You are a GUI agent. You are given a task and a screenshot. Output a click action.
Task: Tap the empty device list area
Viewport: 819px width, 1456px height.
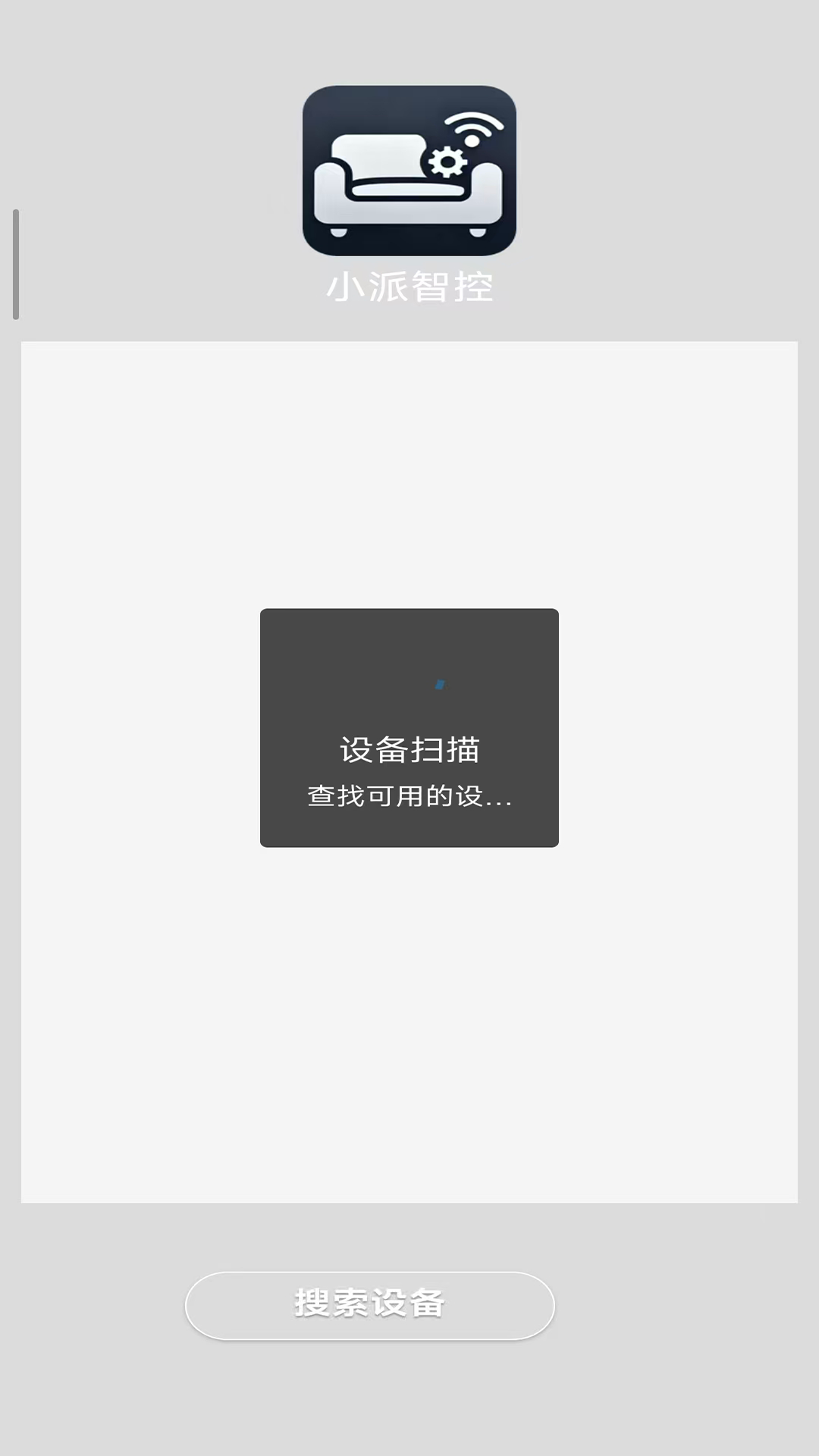tap(409, 1024)
